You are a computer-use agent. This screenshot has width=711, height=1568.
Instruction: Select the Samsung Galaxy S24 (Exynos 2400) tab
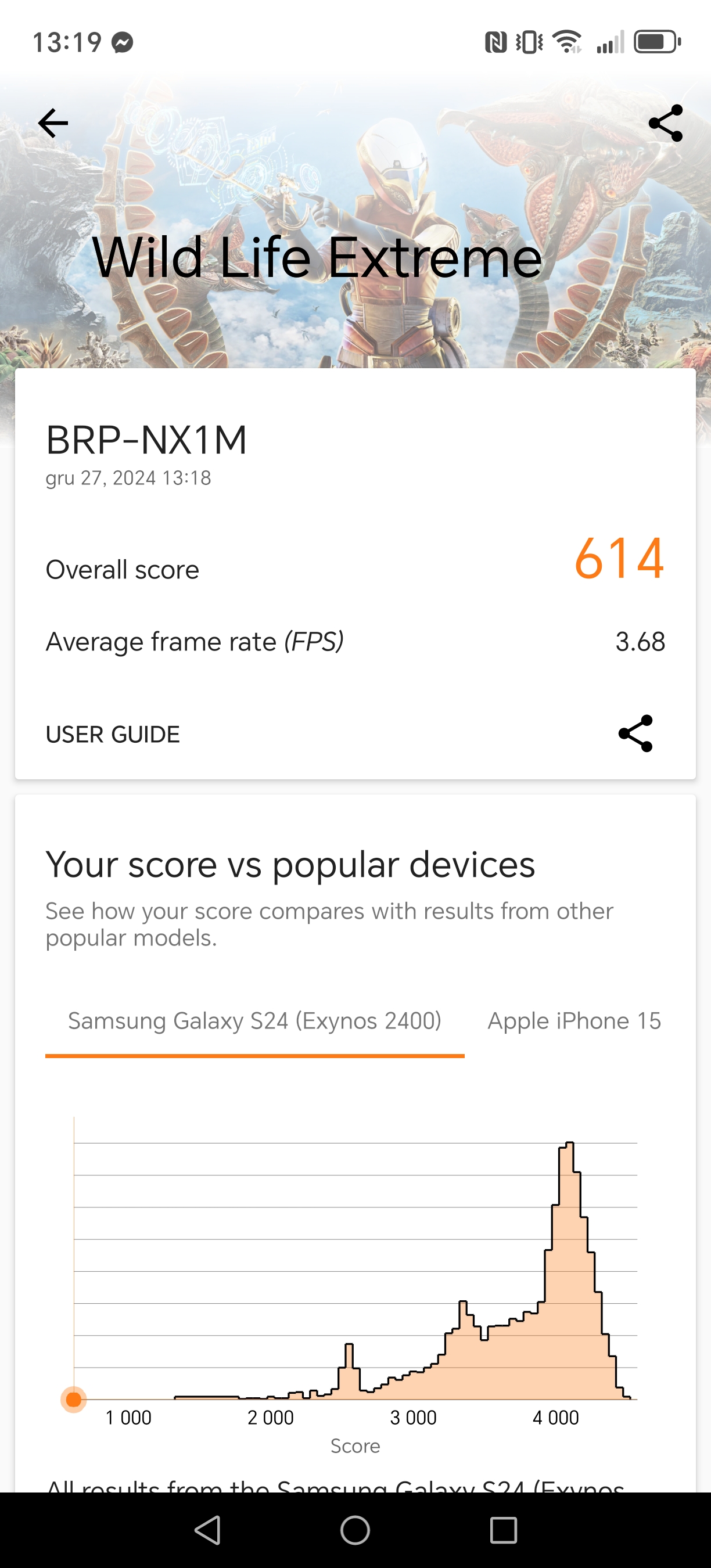pos(254,1021)
